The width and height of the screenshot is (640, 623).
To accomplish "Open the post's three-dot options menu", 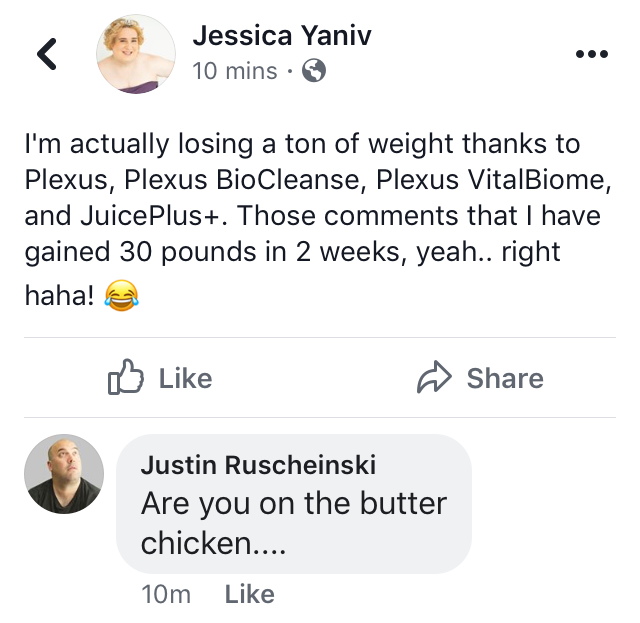I will [x=592, y=54].
